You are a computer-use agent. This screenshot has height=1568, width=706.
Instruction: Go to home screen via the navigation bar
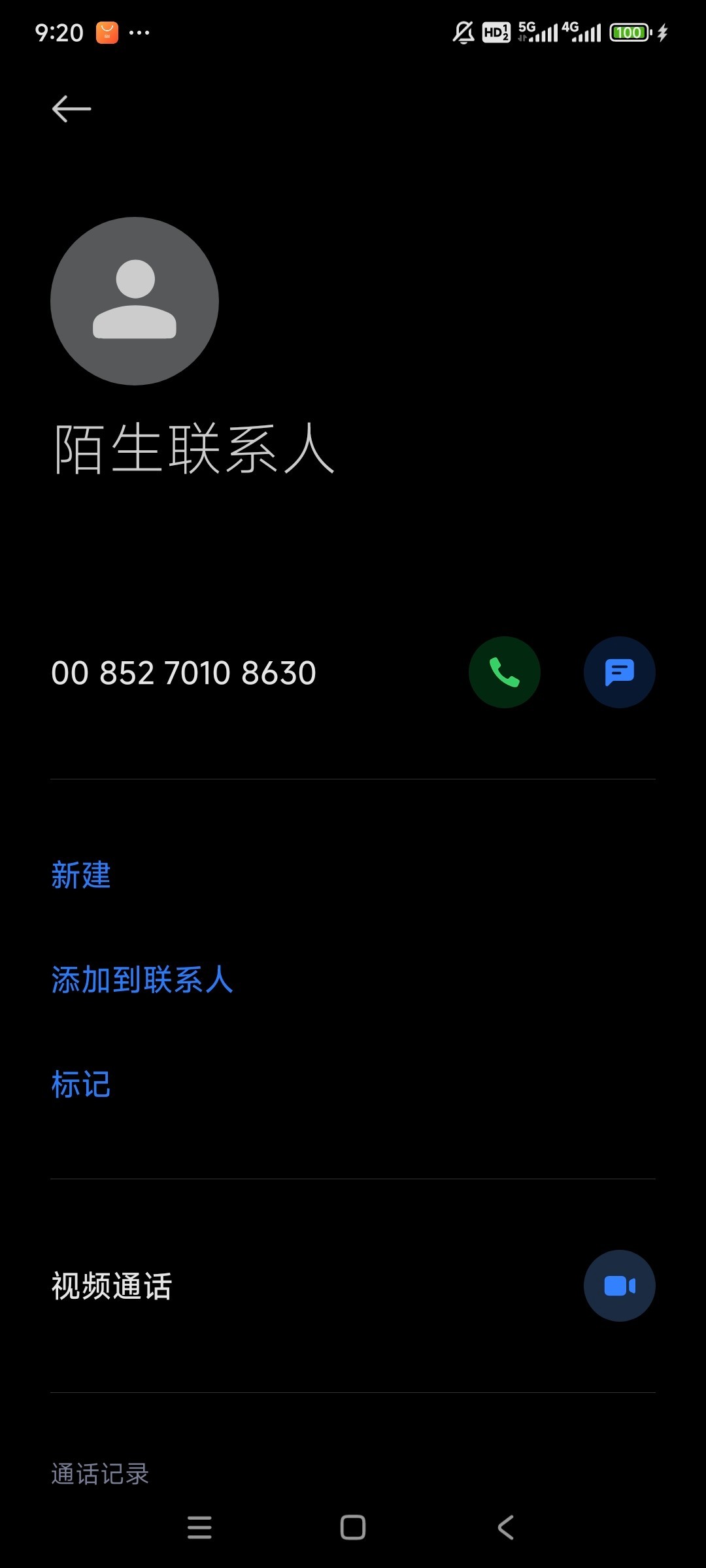(353, 1527)
